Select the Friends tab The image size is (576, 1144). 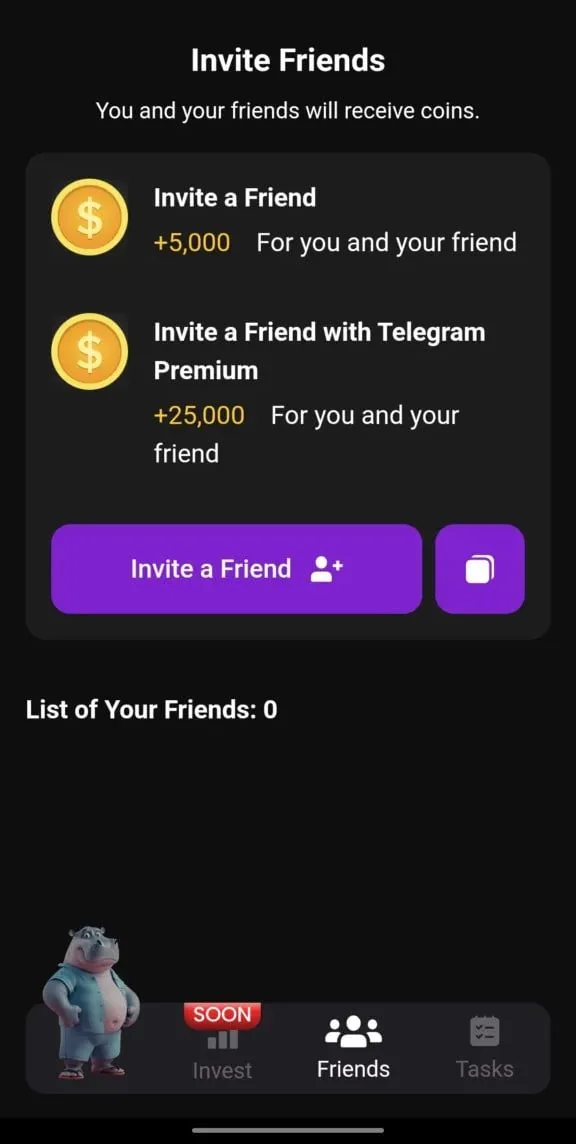353,1048
